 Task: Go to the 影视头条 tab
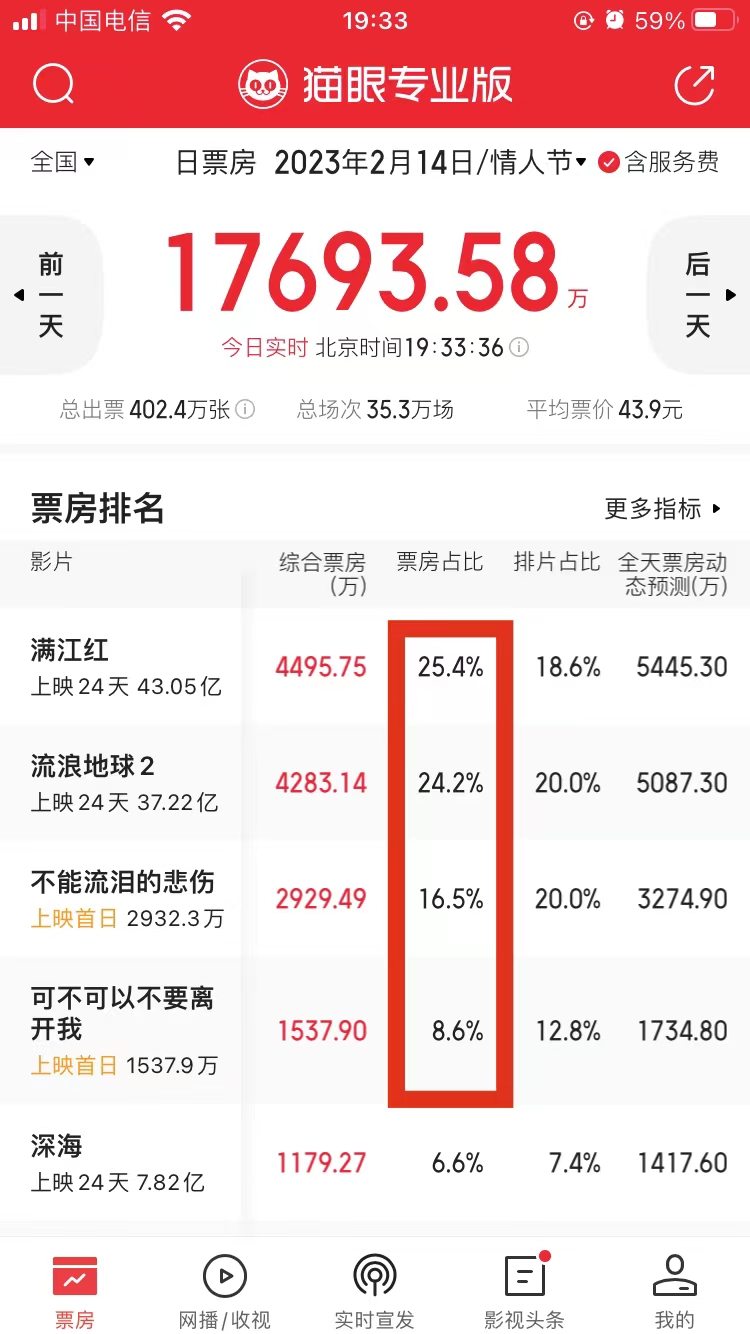525,1292
